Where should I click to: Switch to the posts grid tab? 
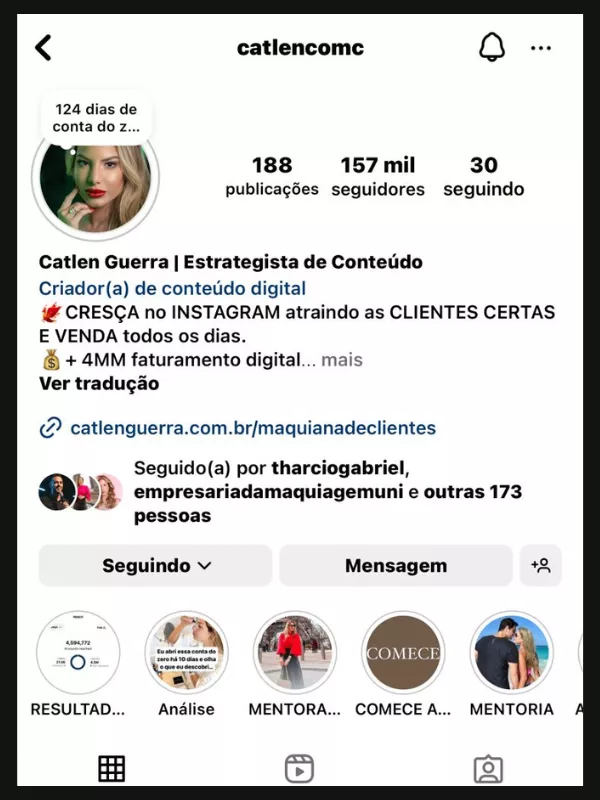tap(111, 768)
